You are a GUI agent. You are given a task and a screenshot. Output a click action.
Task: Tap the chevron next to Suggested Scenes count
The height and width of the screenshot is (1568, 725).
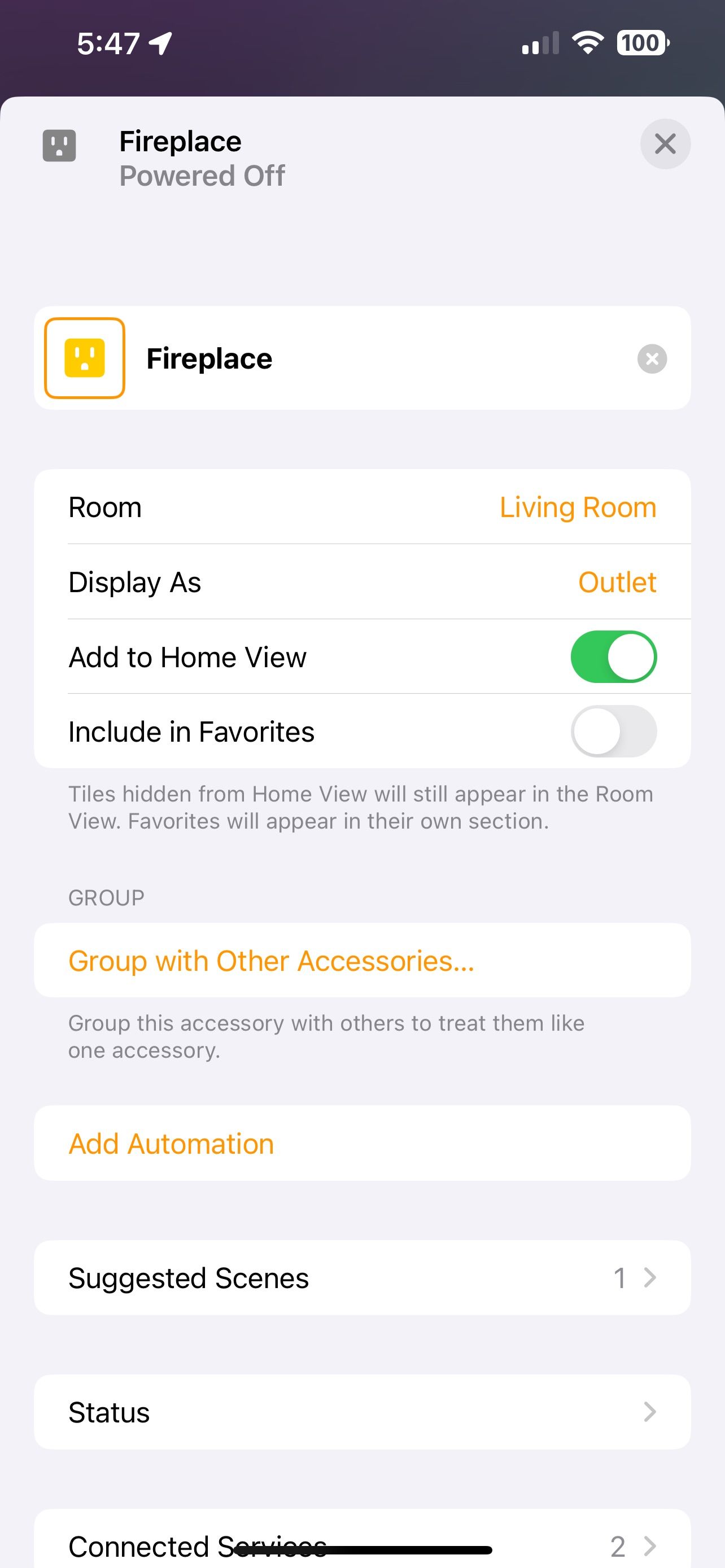649,1278
